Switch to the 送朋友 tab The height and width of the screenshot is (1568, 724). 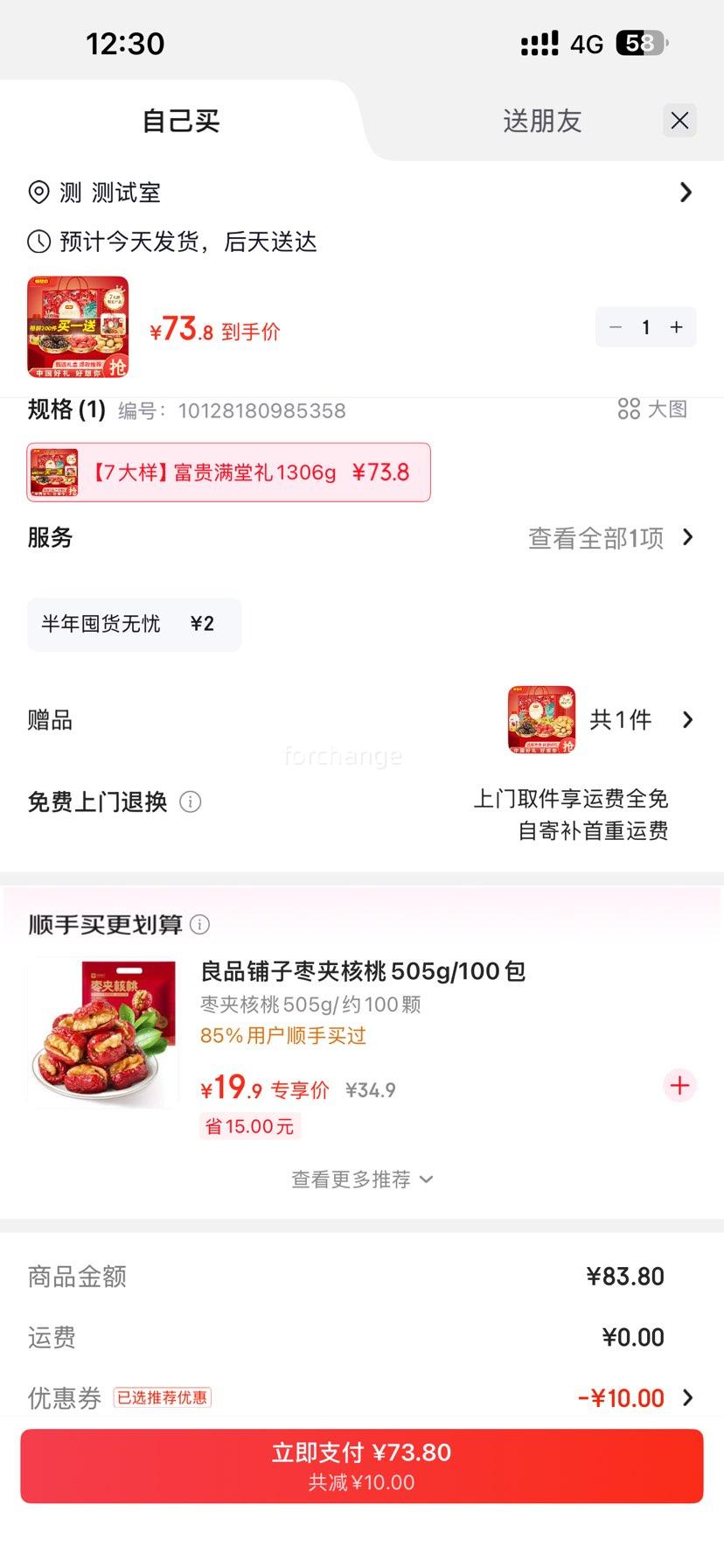(541, 121)
